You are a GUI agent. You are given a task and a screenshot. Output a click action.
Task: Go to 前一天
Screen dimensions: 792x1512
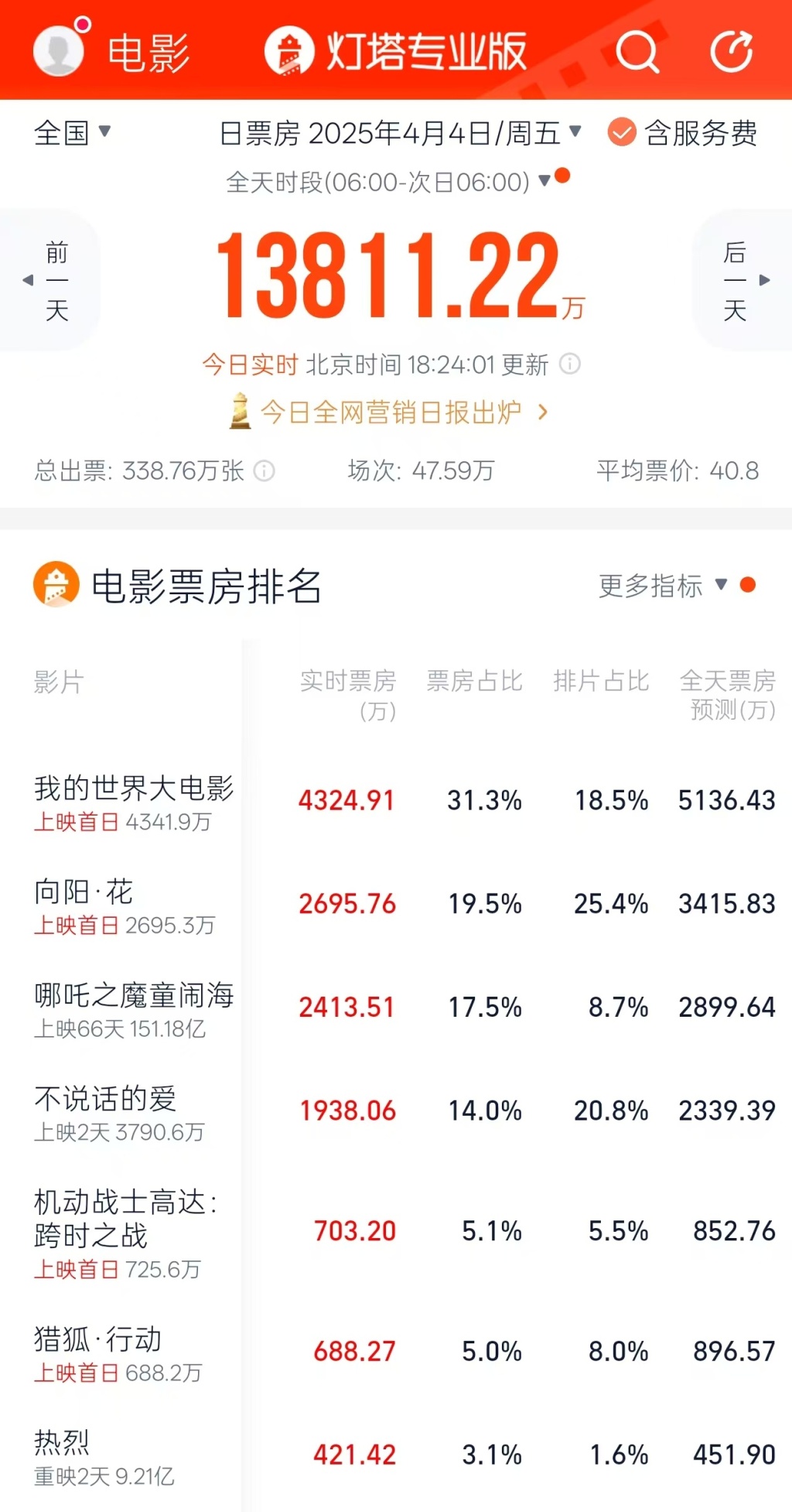tap(51, 280)
